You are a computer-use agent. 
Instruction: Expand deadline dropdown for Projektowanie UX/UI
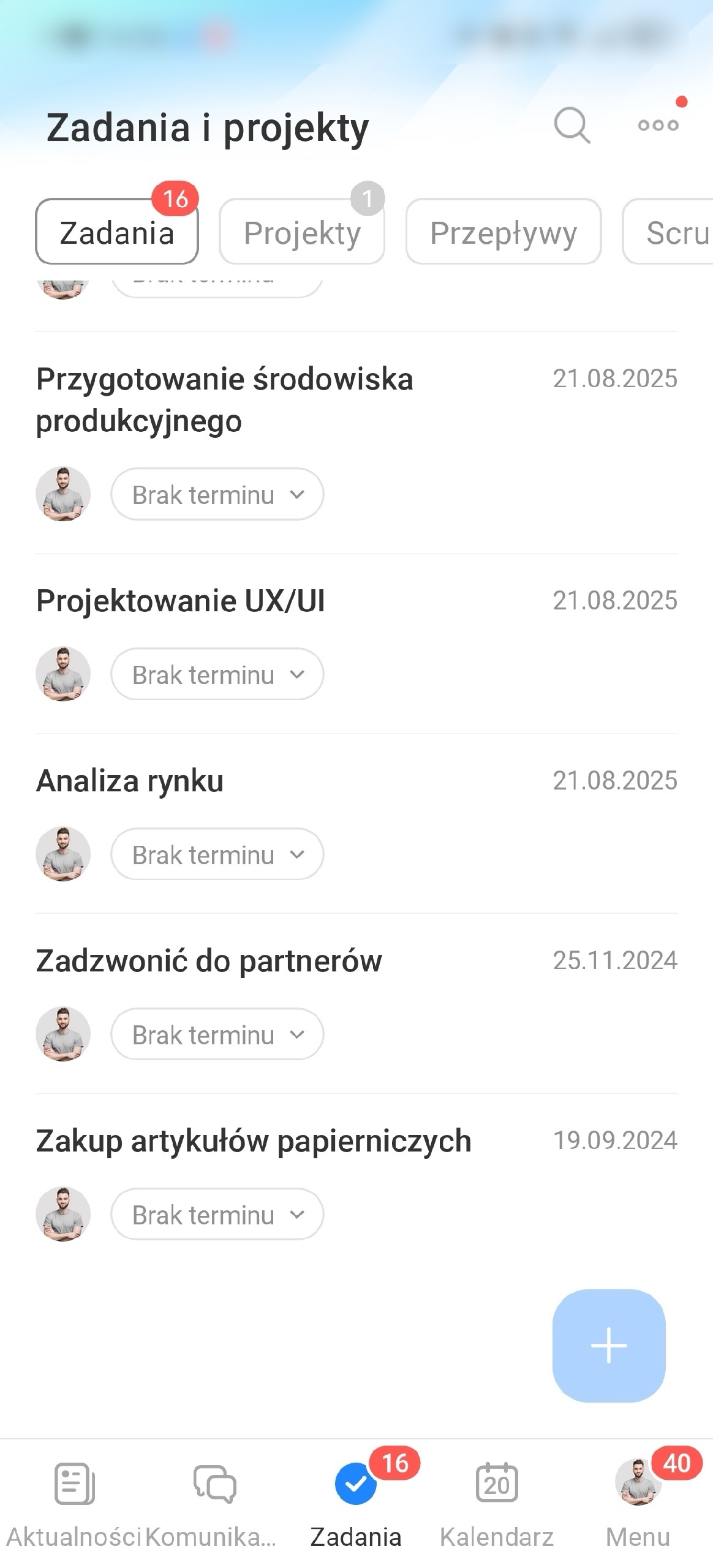(217, 674)
